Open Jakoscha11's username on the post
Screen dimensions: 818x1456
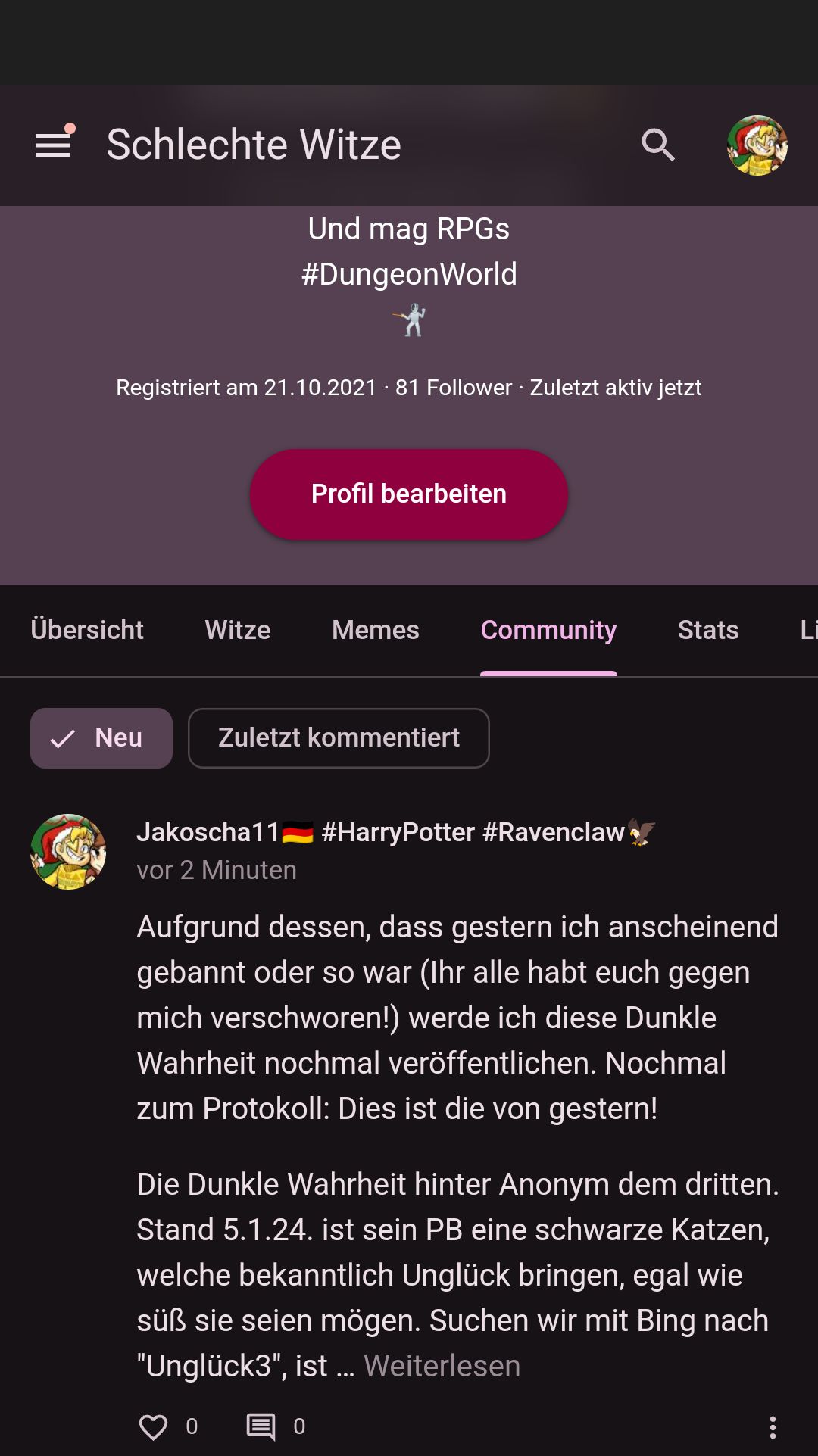tap(208, 832)
